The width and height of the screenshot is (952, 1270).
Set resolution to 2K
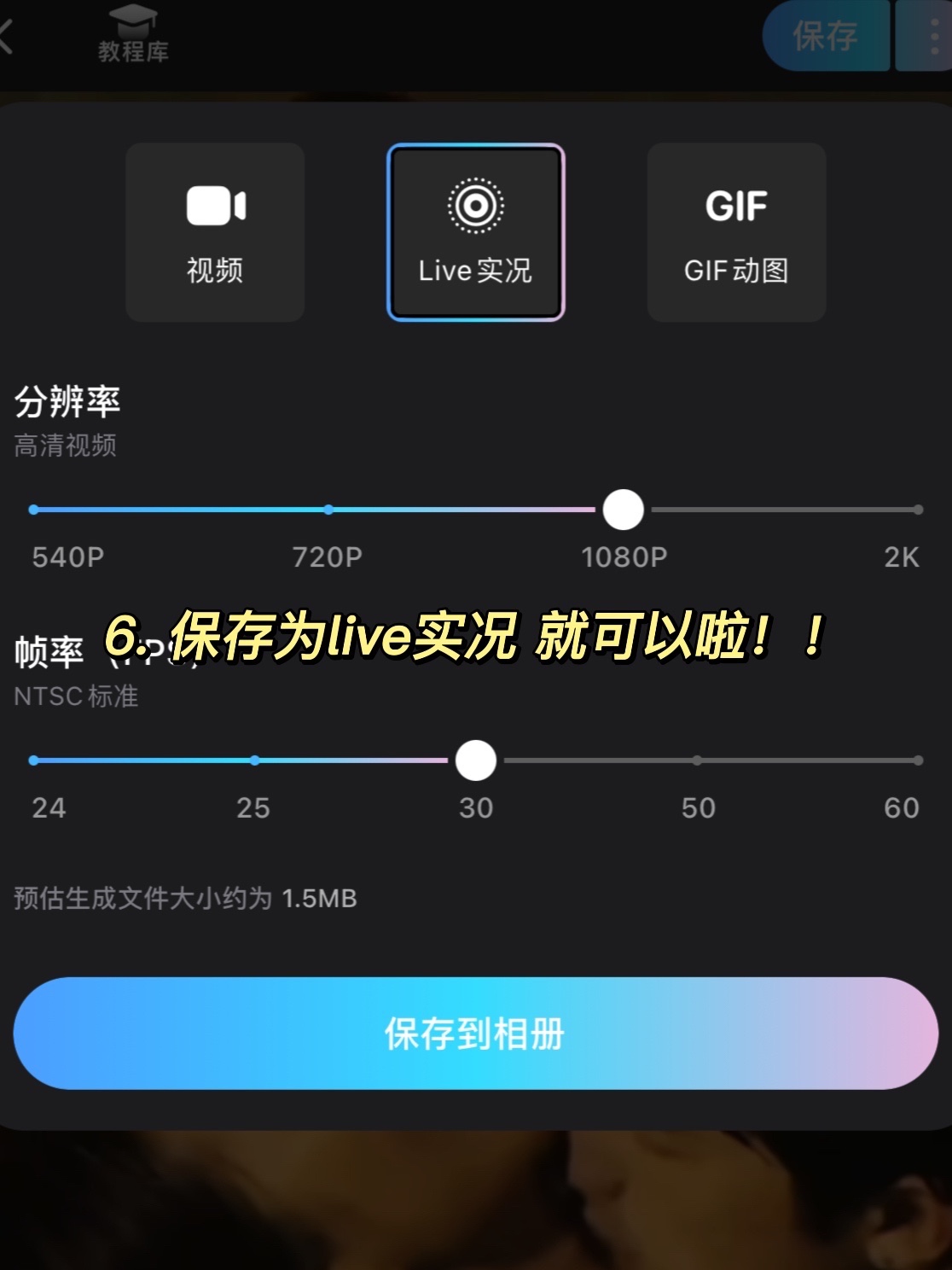[918, 510]
